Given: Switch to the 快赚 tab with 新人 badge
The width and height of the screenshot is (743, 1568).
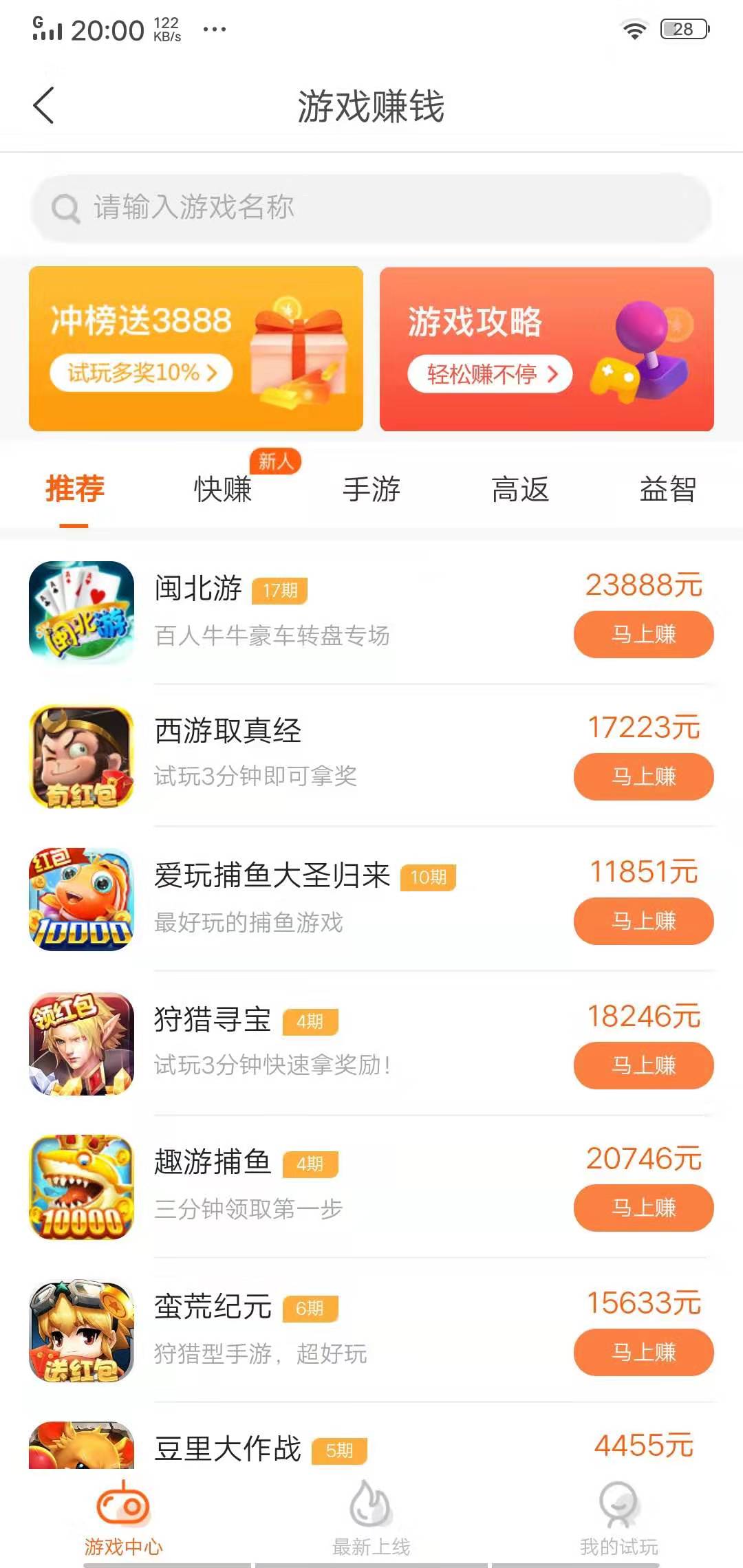Looking at the screenshot, I should [x=222, y=490].
